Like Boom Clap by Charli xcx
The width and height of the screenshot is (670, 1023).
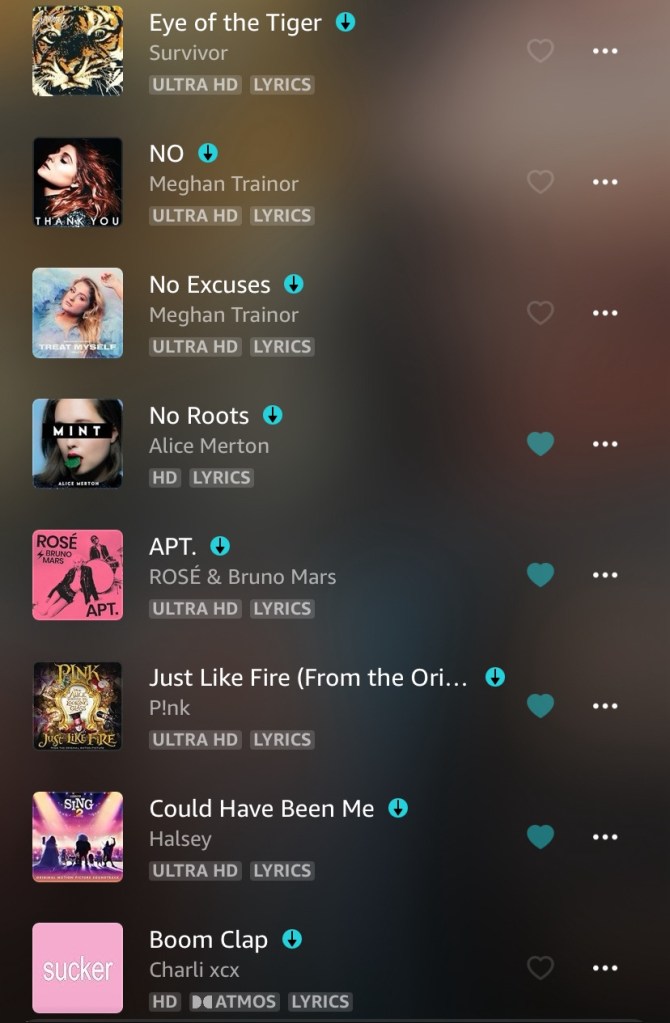pos(540,967)
